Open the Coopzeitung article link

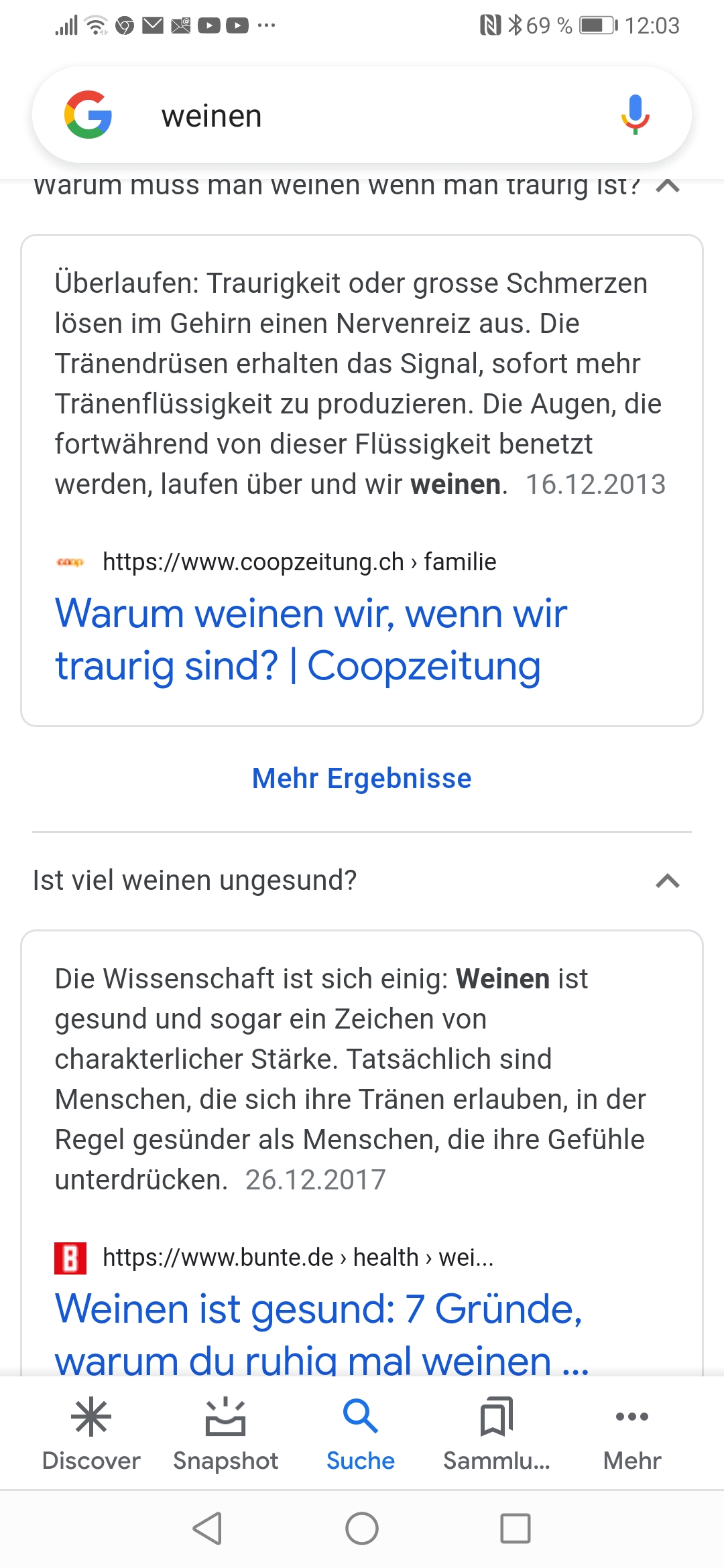[x=311, y=639]
